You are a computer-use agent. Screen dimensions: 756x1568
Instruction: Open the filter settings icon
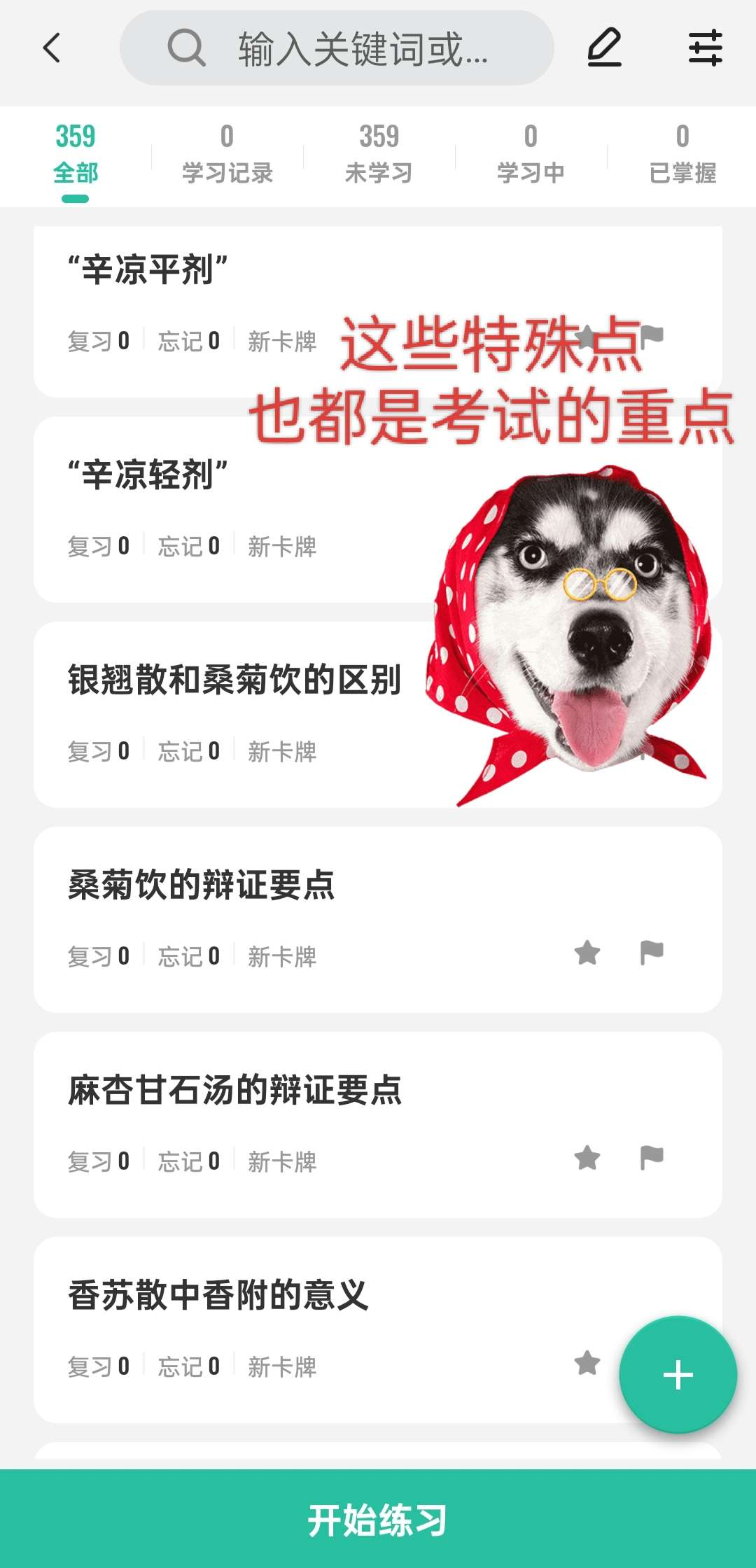[705, 48]
